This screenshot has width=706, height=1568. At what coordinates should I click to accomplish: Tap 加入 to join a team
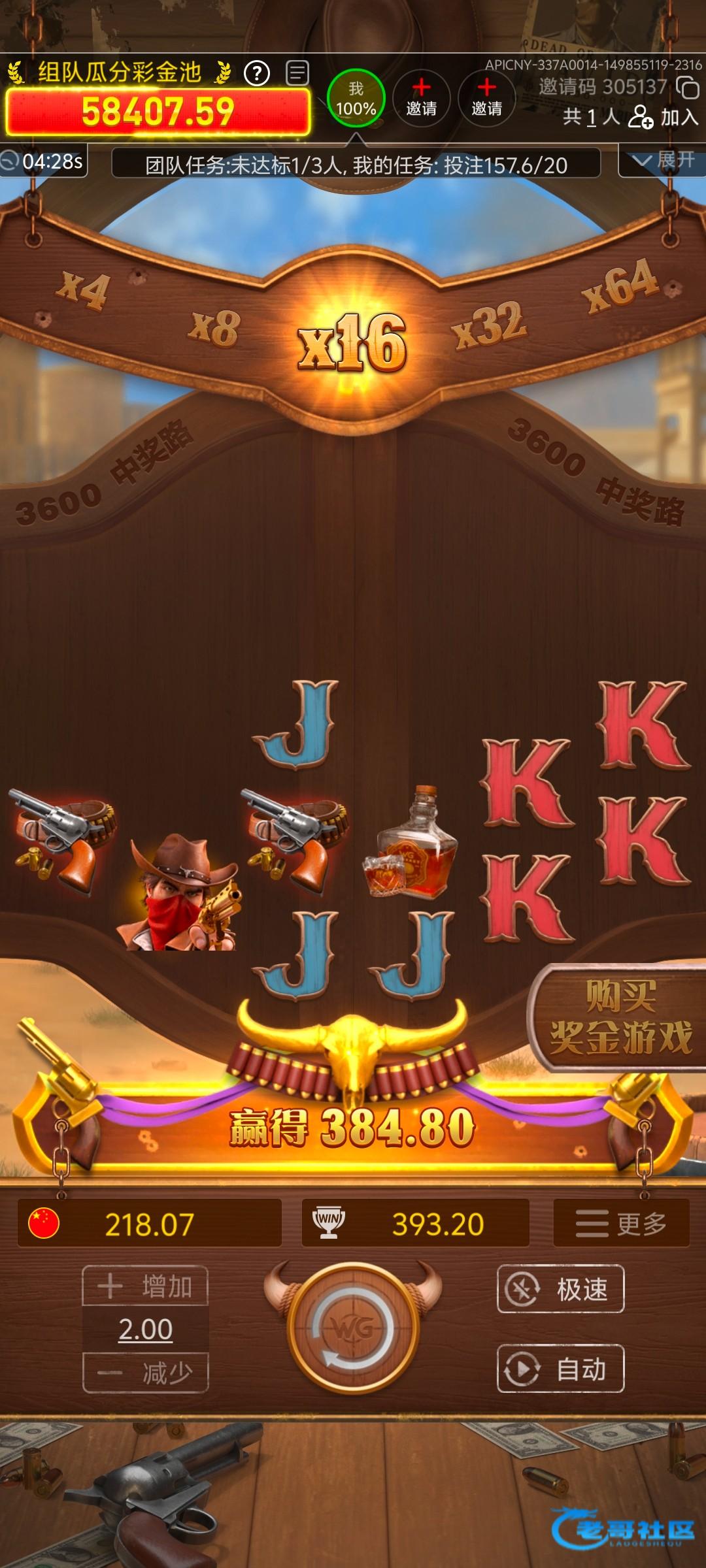[664, 118]
